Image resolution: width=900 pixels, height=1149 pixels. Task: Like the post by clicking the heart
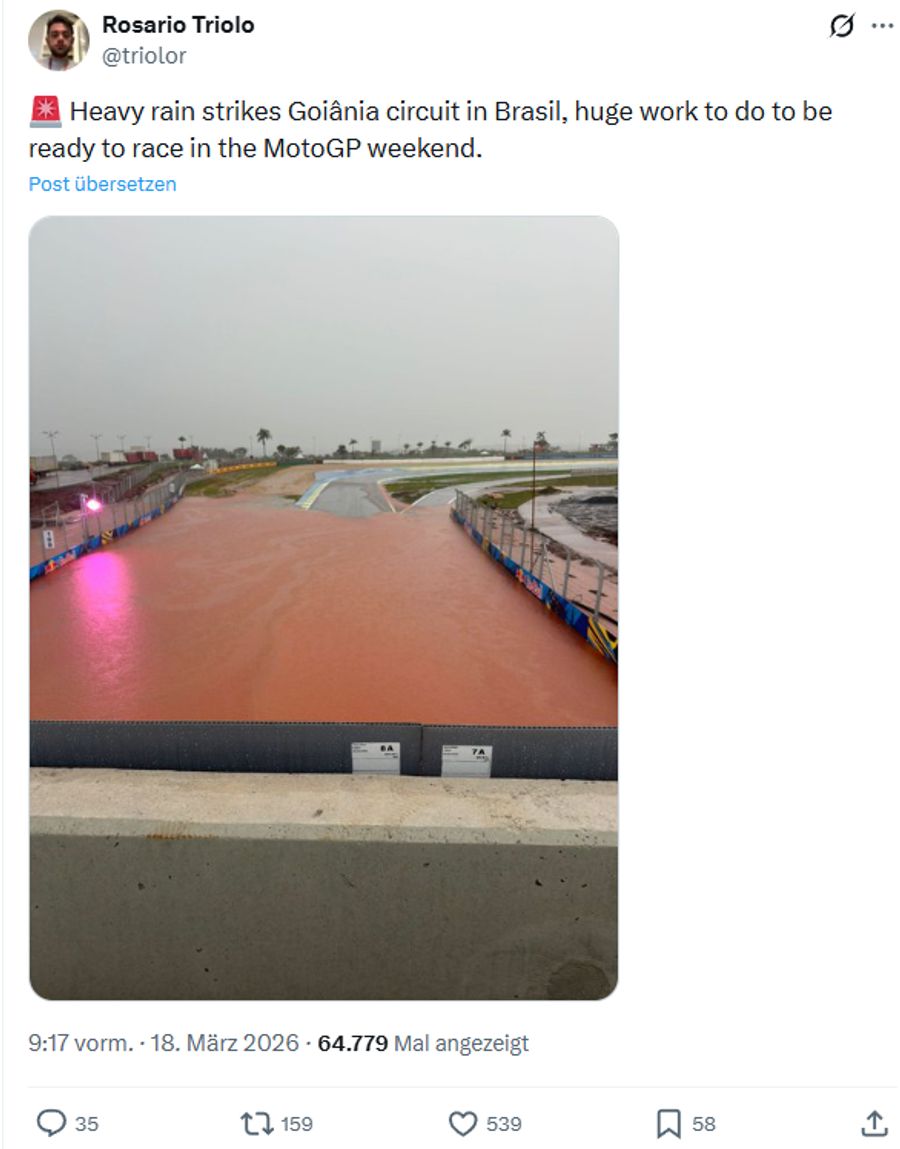462,1124
